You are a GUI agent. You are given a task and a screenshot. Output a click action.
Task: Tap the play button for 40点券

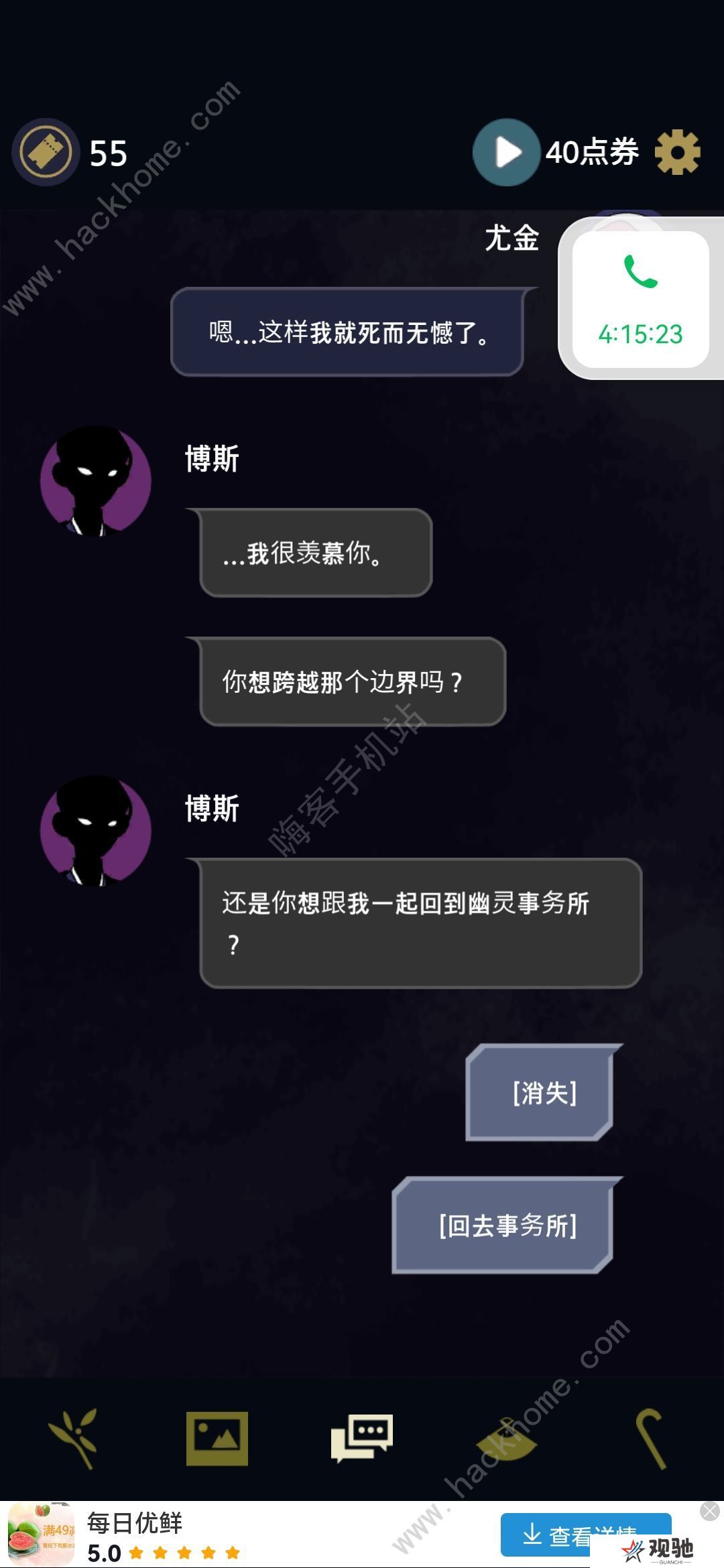pos(506,152)
